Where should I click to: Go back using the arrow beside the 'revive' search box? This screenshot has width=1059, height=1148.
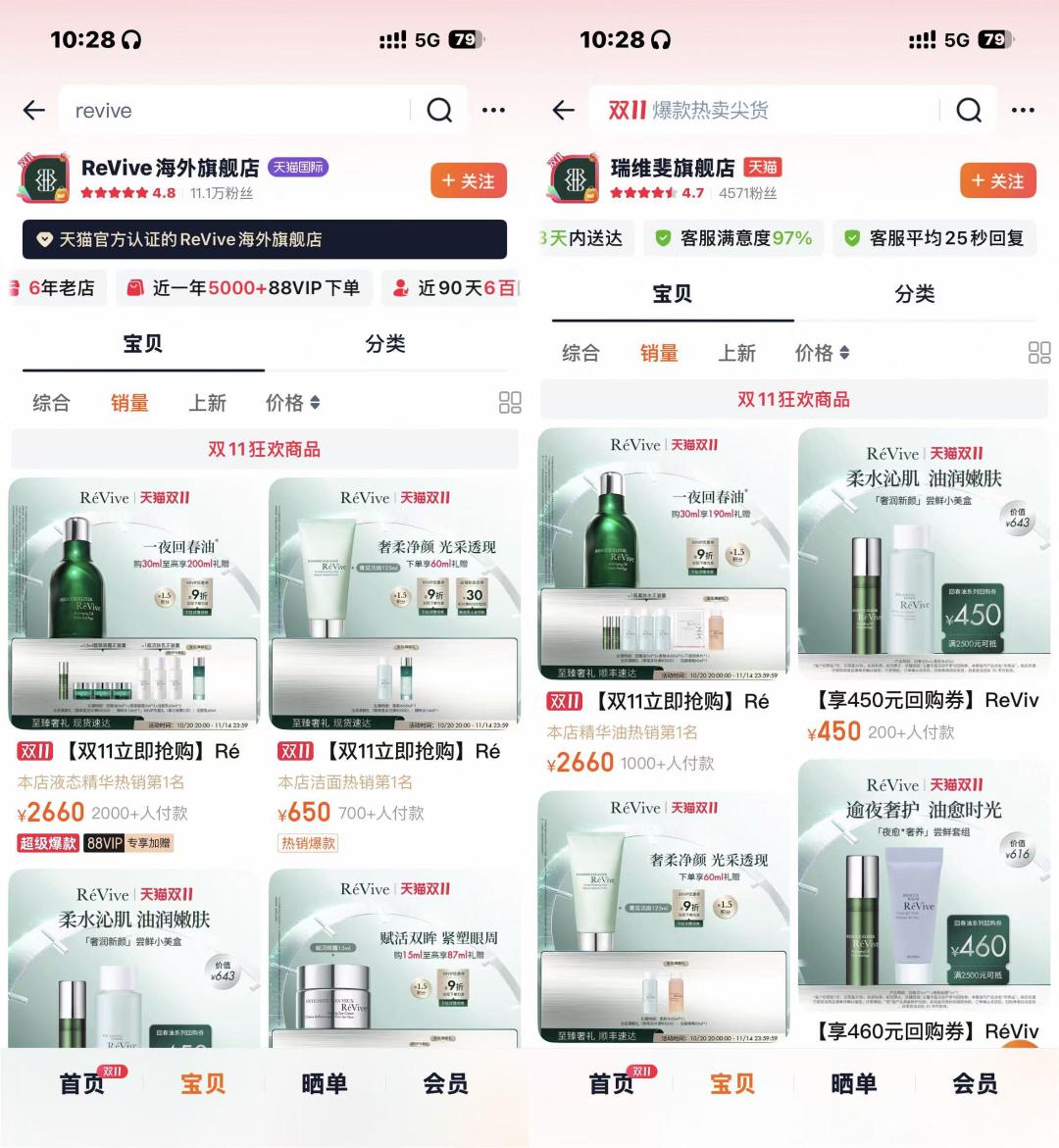34,111
